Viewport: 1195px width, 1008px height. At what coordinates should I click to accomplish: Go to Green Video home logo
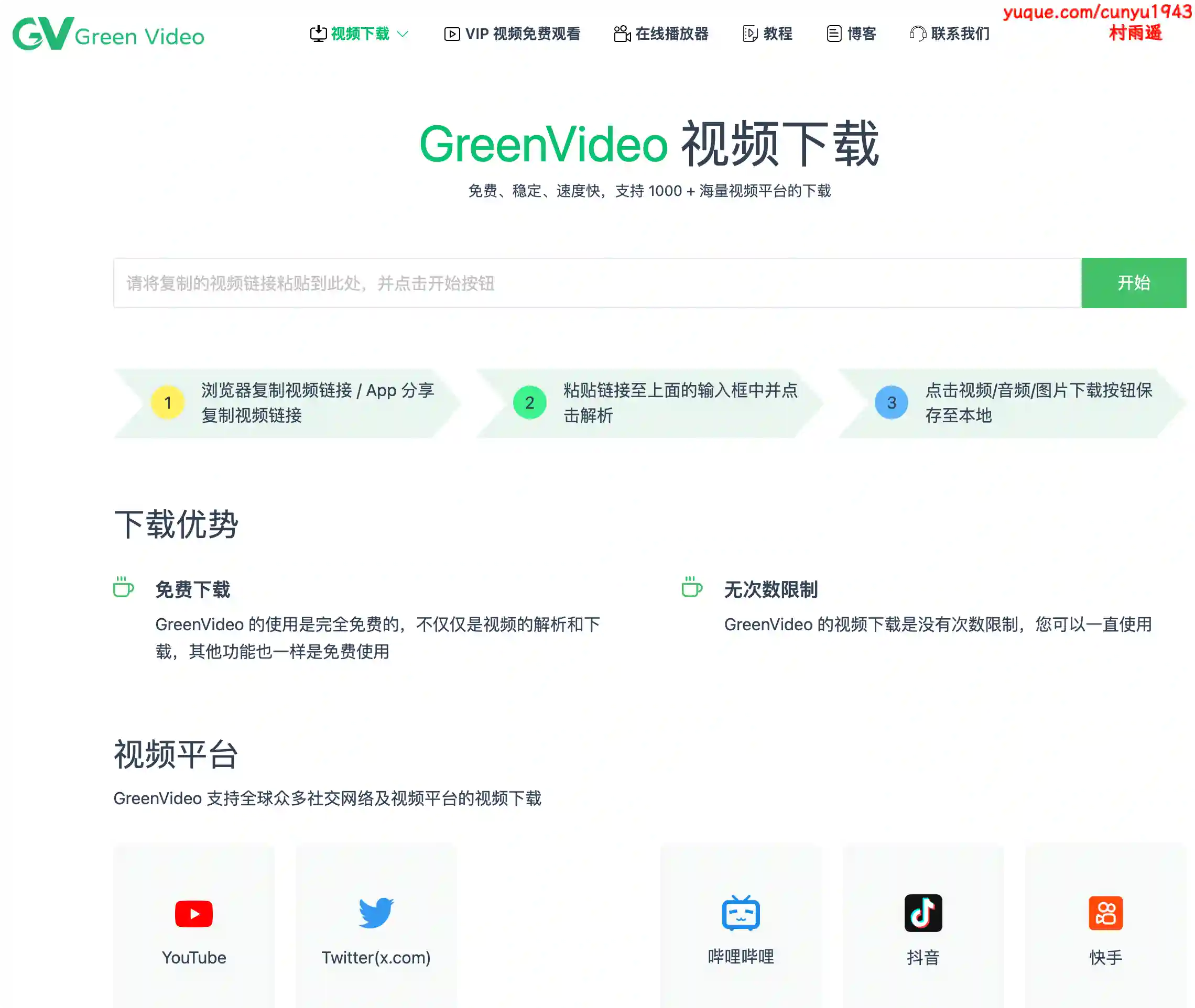pos(108,34)
